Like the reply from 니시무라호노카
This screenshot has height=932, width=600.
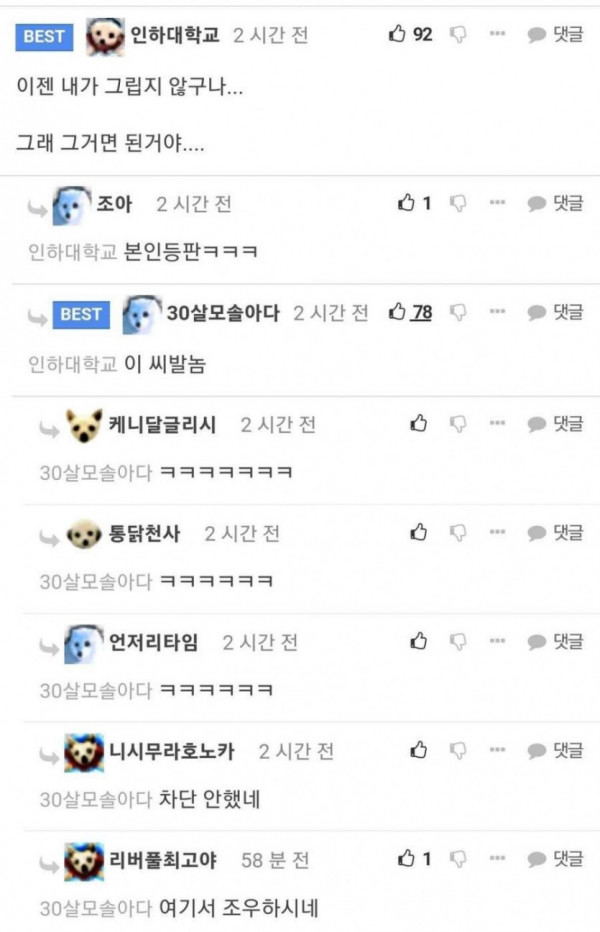coord(419,750)
